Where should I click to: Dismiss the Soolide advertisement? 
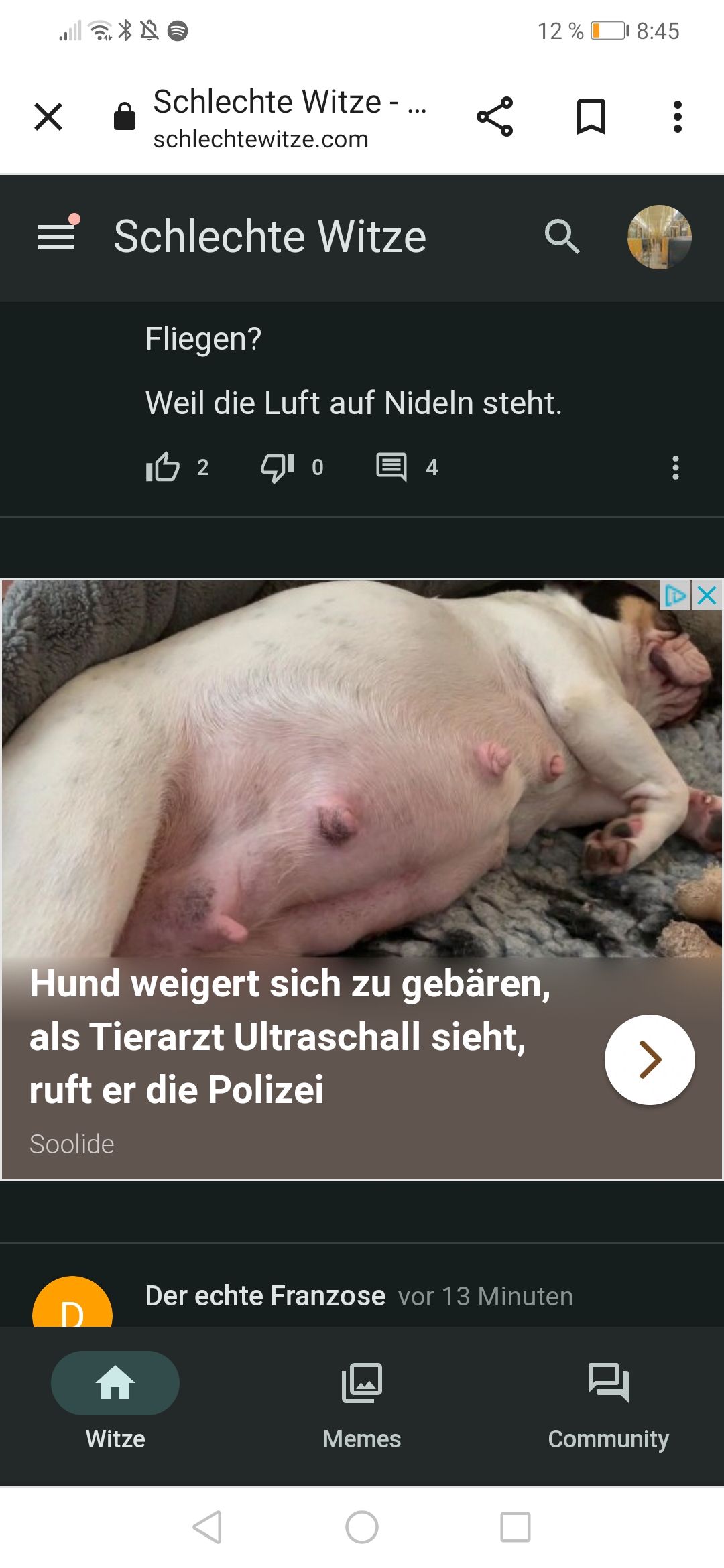coord(707,595)
